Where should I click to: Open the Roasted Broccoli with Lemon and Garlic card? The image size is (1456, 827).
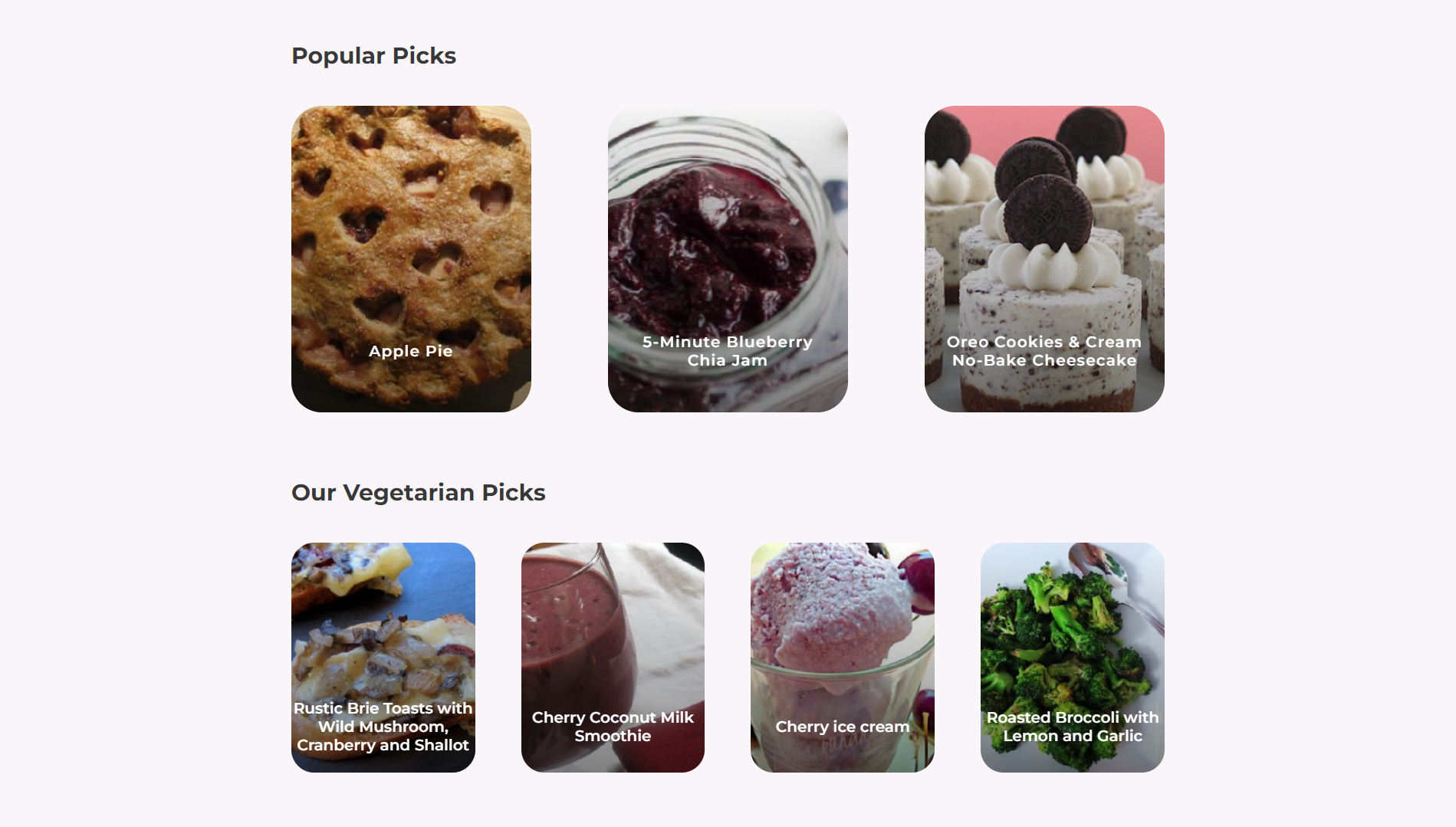(1072, 658)
